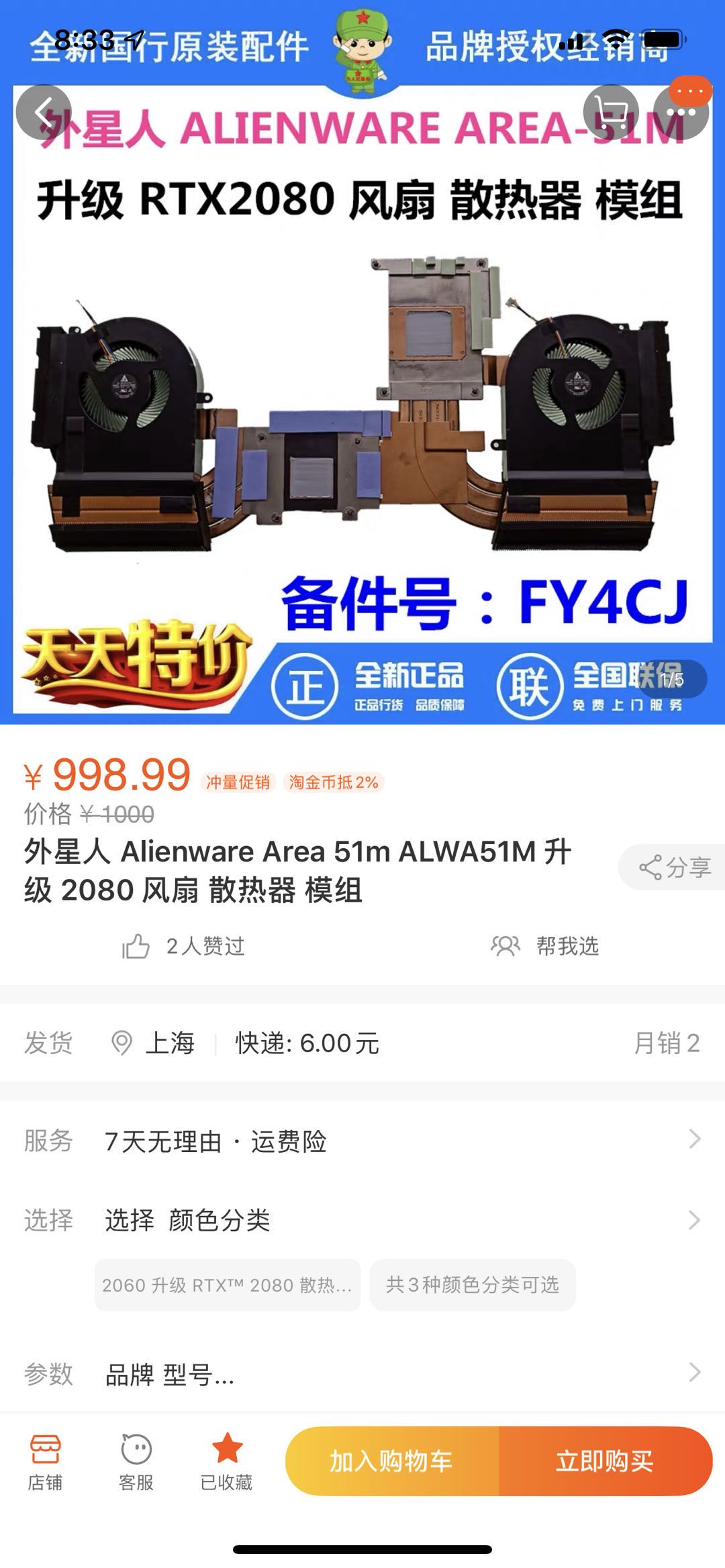Screen dimensions: 725x1568
Task: Share this product via 分享
Action: click(x=673, y=868)
